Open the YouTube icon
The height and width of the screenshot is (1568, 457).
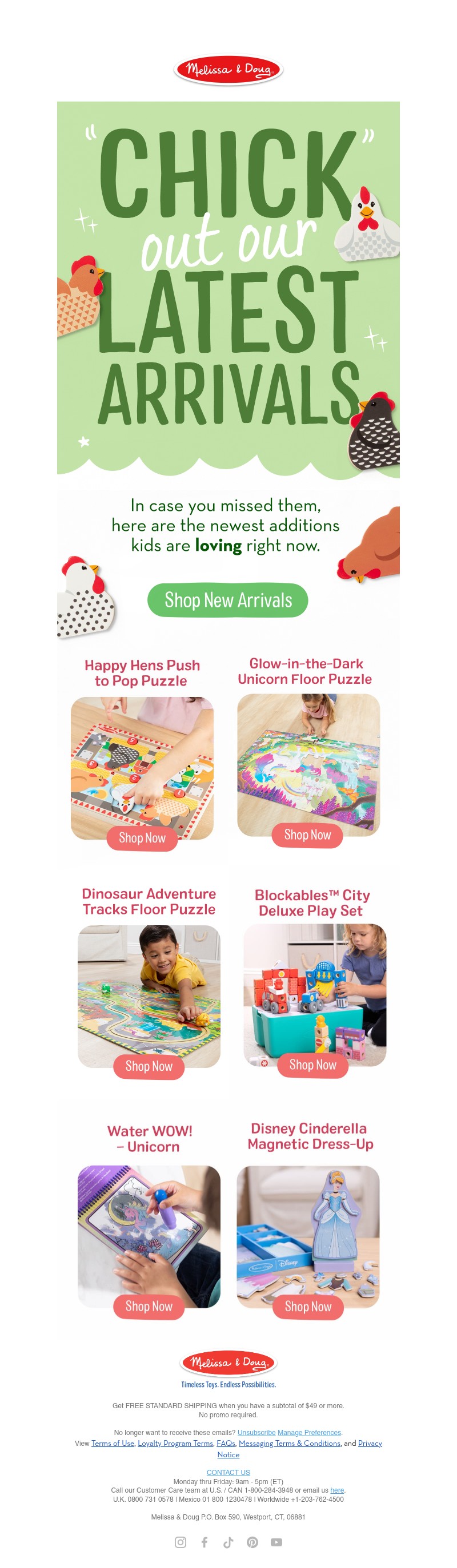(x=276, y=1541)
